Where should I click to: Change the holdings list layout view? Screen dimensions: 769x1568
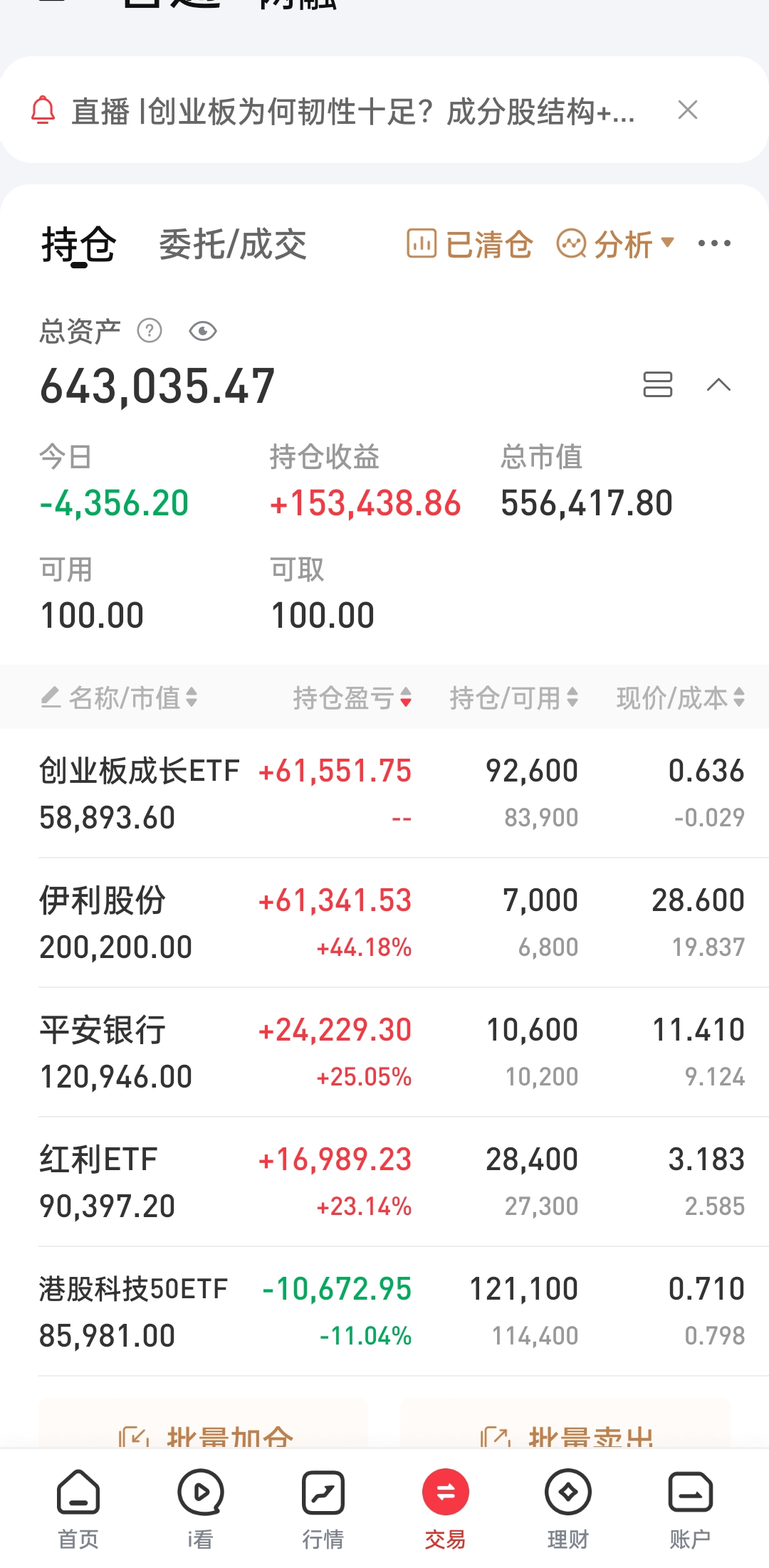coord(657,384)
